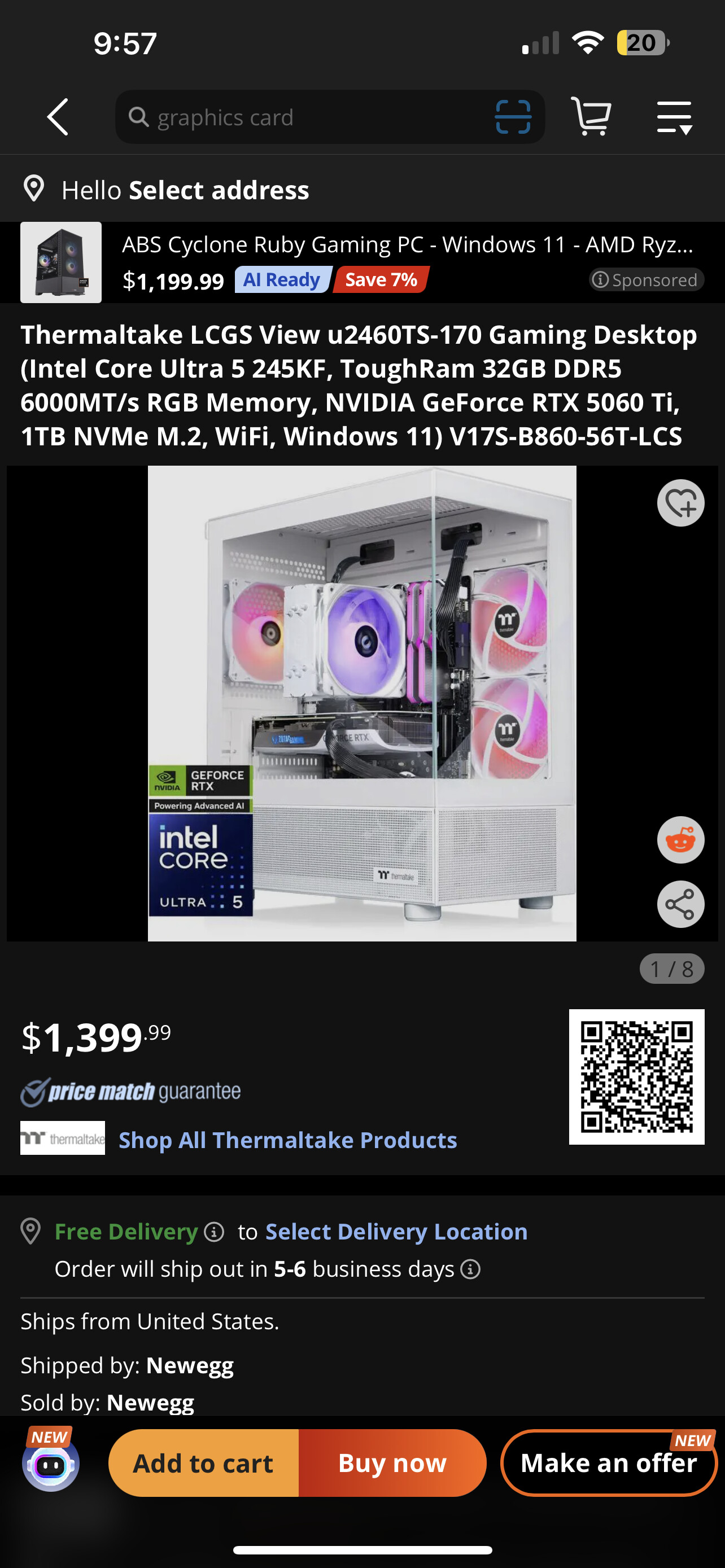The height and width of the screenshot is (1568, 725).
Task: View Sponsored ad info
Action: tap(646, 280)
